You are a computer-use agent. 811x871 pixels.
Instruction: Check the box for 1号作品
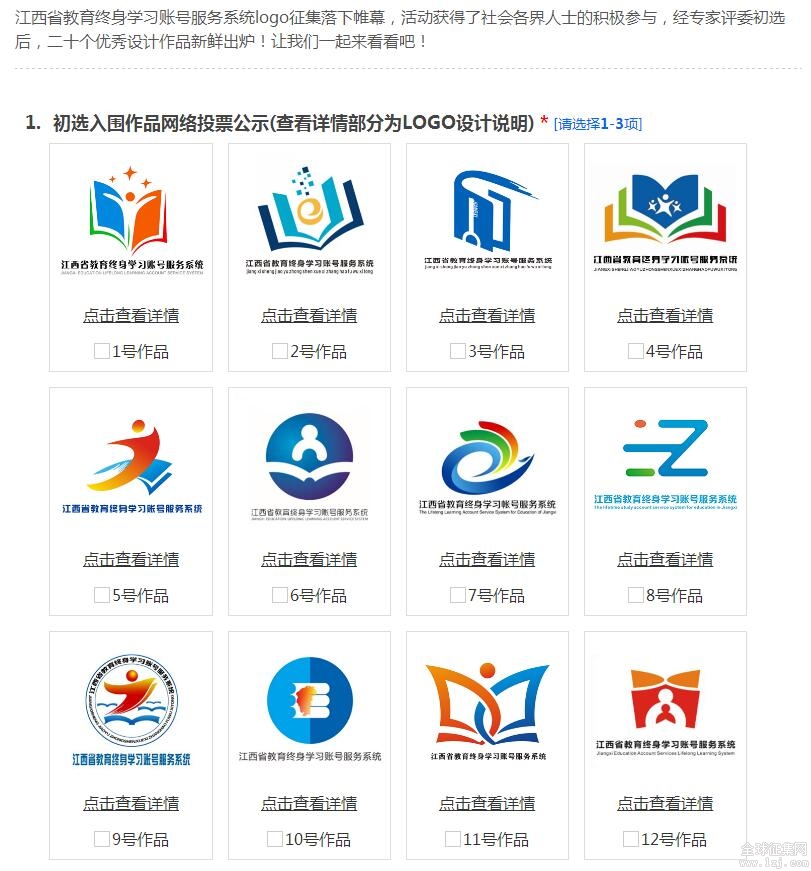click(x=101, y=351)
